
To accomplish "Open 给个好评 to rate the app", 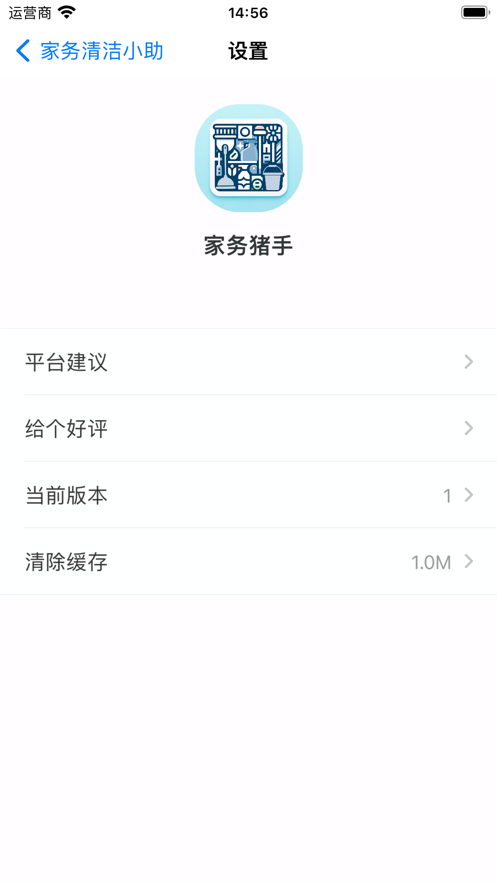I will (248, 429).
